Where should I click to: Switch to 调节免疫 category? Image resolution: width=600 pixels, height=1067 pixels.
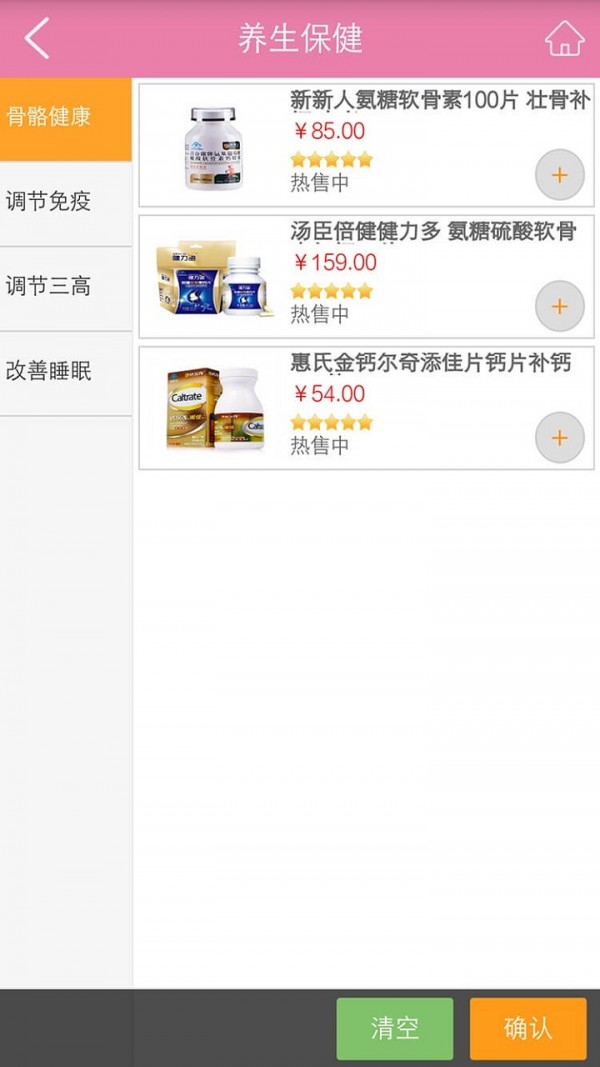tap(66, 203)
